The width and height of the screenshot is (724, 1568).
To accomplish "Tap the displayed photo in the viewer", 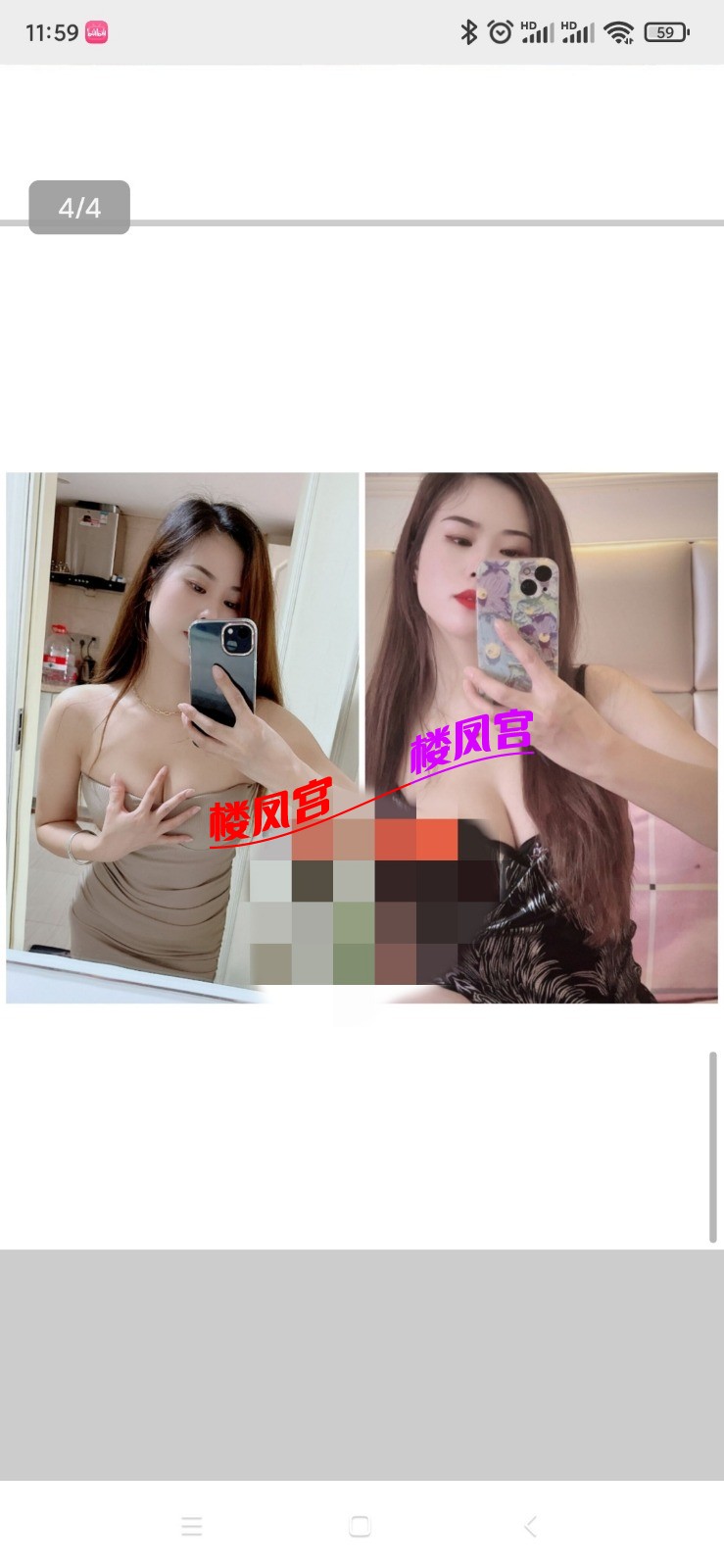I will pos(362,737).
